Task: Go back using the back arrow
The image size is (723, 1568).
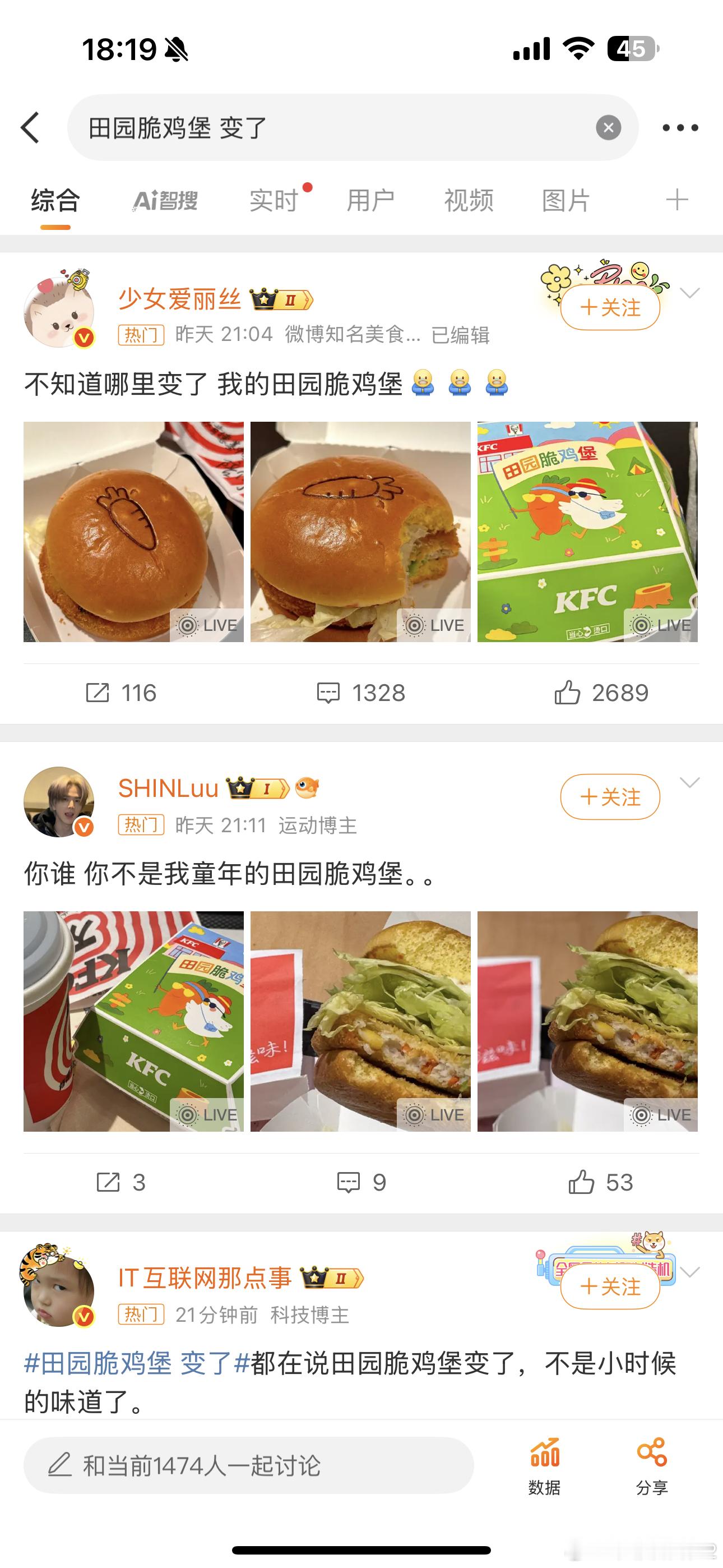Action: (30, 128)
